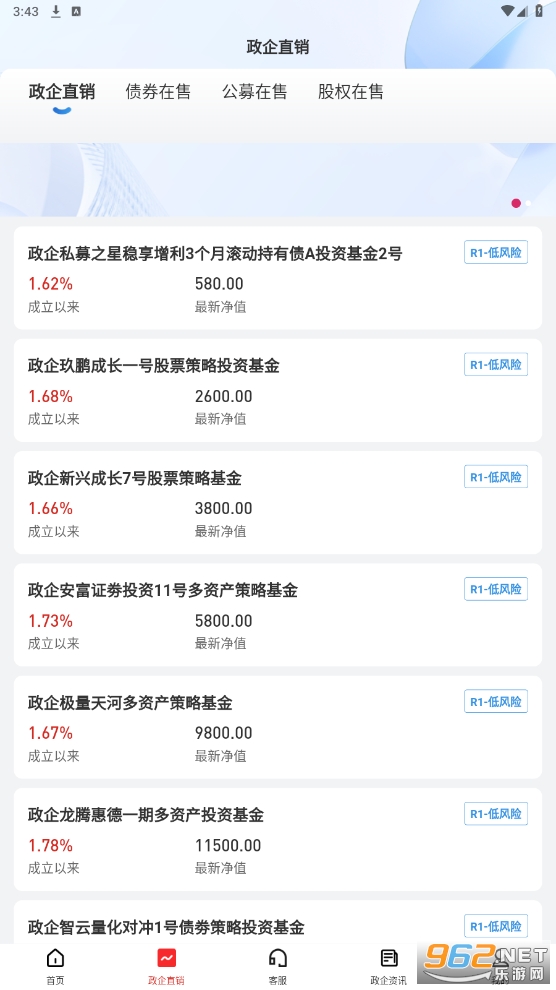Open 政企私募之星稳享增利3个月滚动持有债A投资基金2号 fund card
The height and width of the screenshot is (990, 556).
tap(278, 278)
